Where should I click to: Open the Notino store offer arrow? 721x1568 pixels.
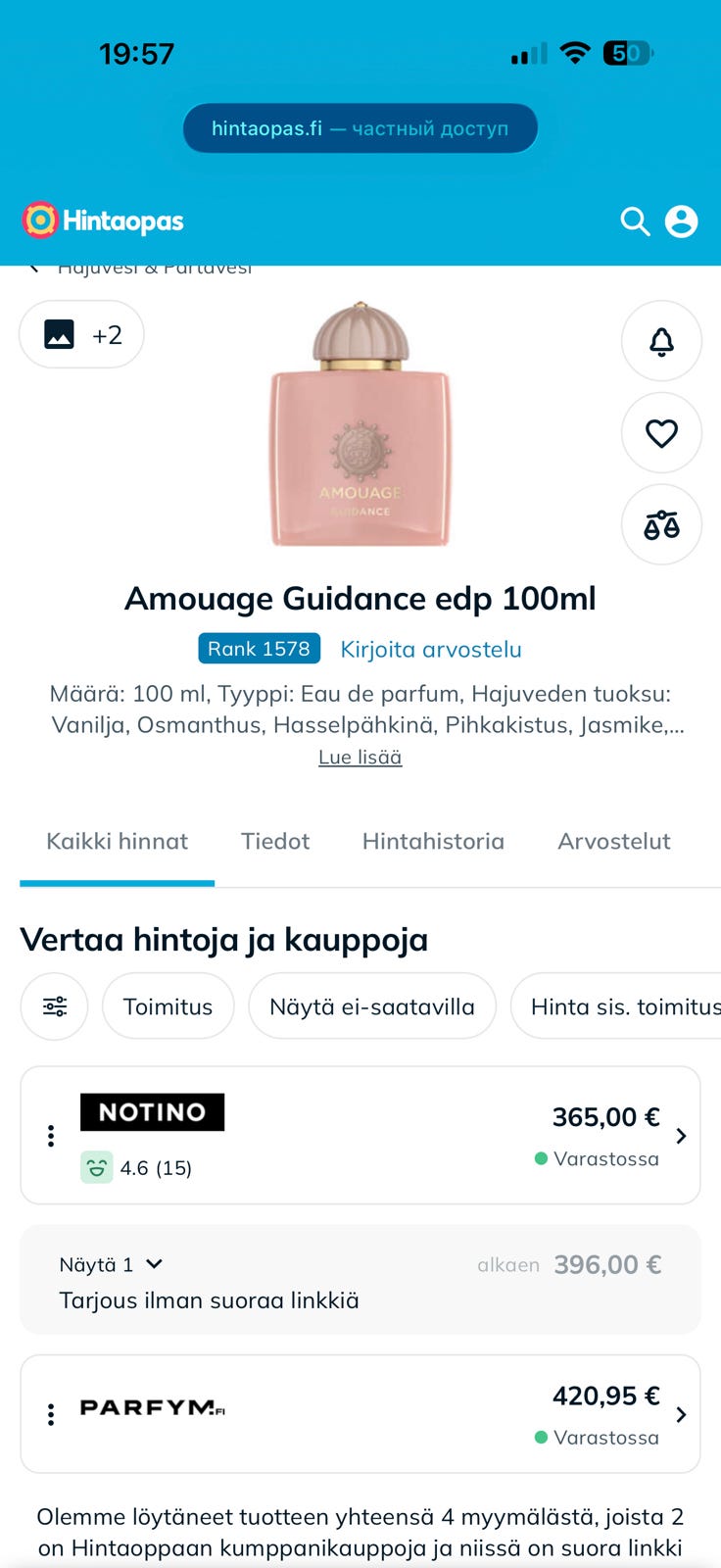tap(682, 1135)
